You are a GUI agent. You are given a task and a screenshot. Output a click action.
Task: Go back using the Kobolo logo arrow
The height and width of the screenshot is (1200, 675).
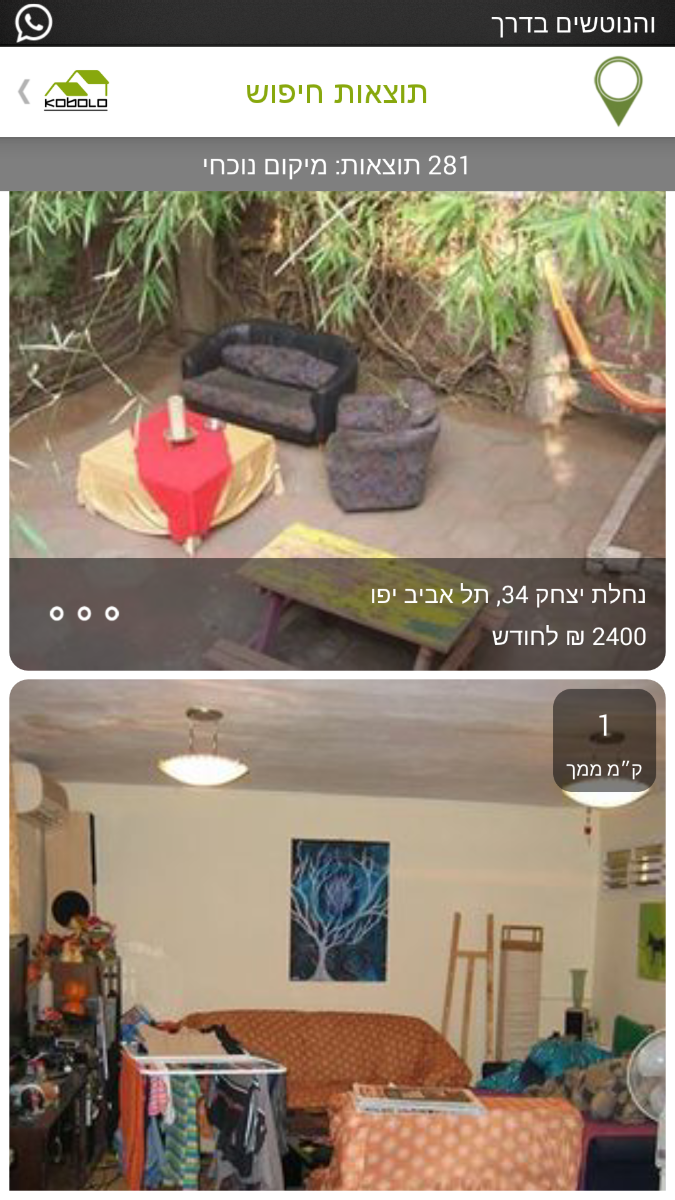pos(62,91)
